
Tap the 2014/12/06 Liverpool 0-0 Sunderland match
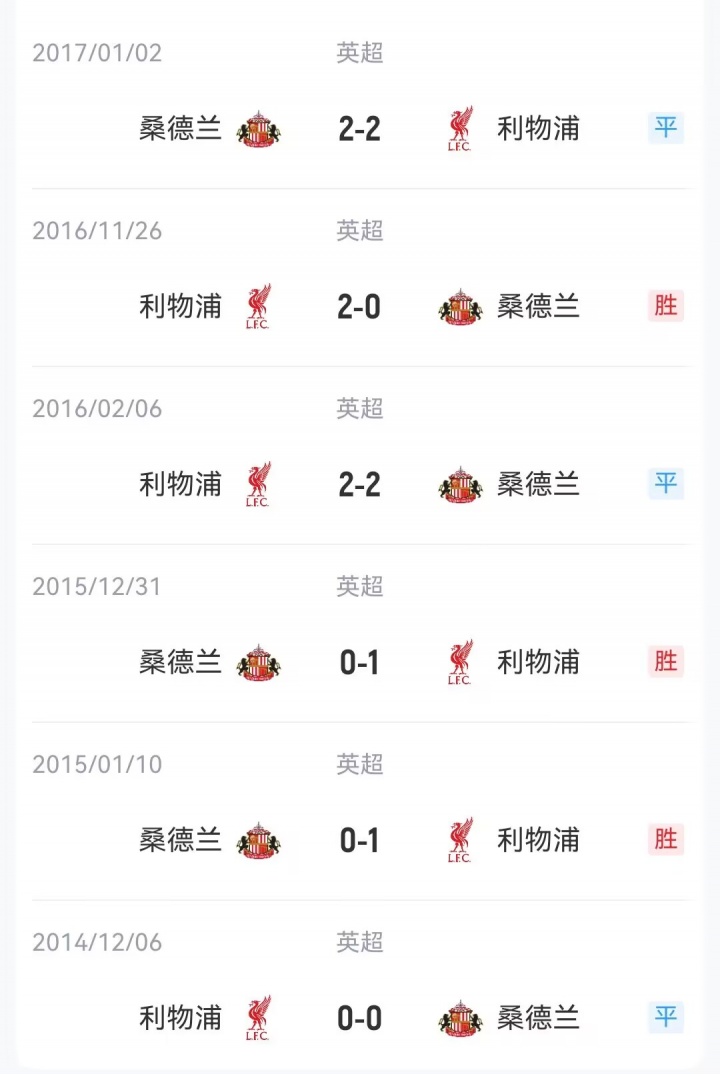360,1018
